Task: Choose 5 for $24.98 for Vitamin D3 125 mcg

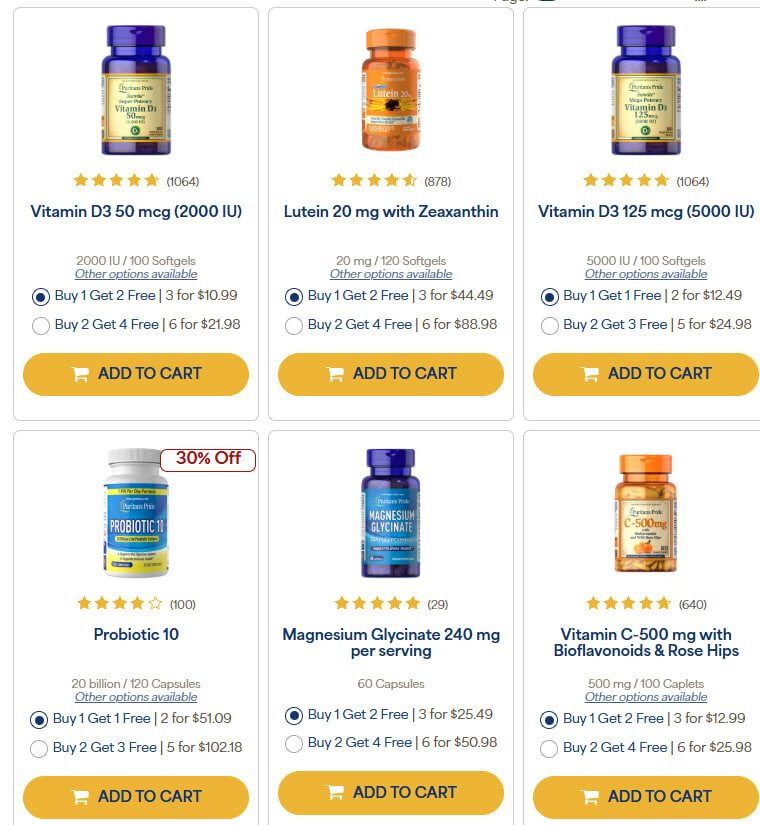Action: pos(549,325)
